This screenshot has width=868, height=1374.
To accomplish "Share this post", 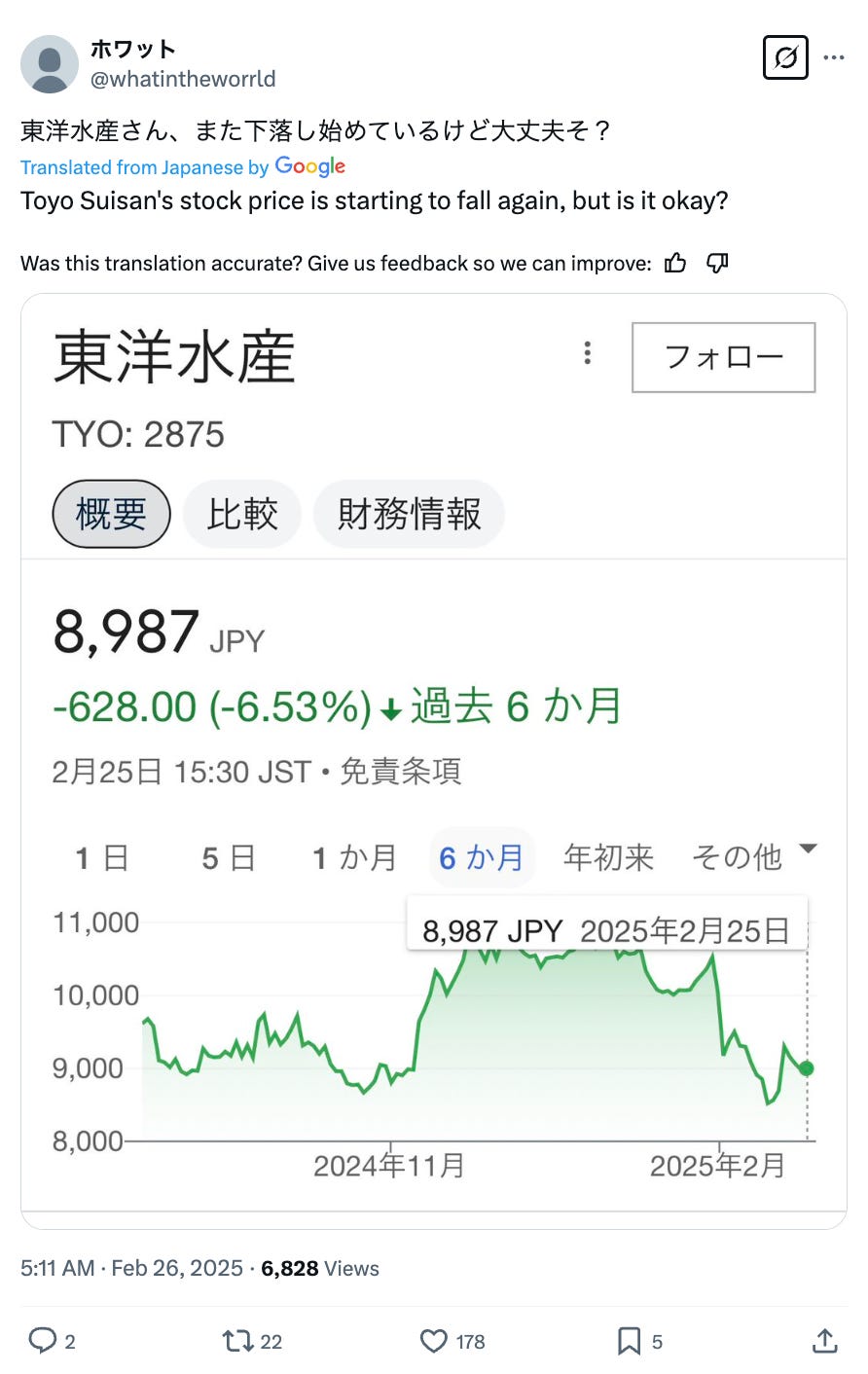I will [x=824, y=1341].
